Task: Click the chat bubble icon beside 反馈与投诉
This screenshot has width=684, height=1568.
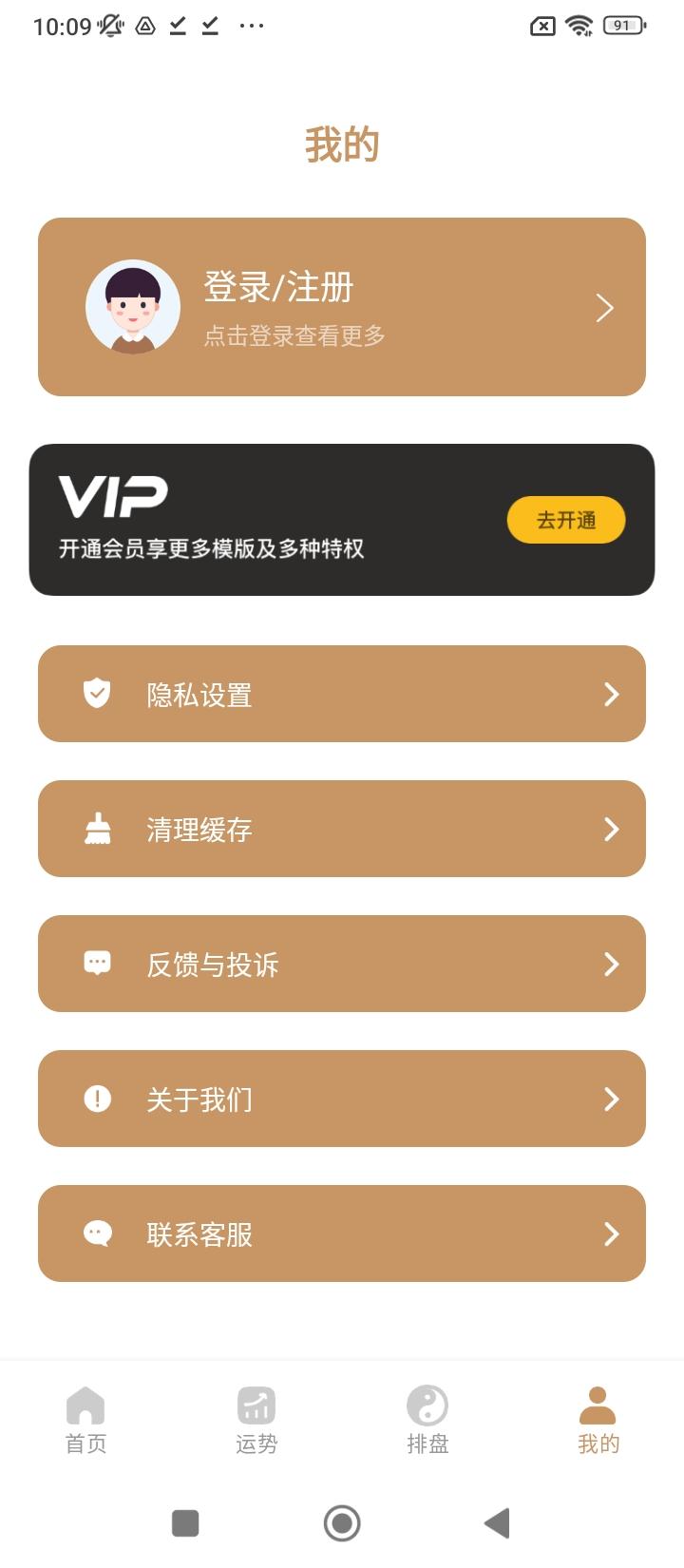Action: [96, 965]
